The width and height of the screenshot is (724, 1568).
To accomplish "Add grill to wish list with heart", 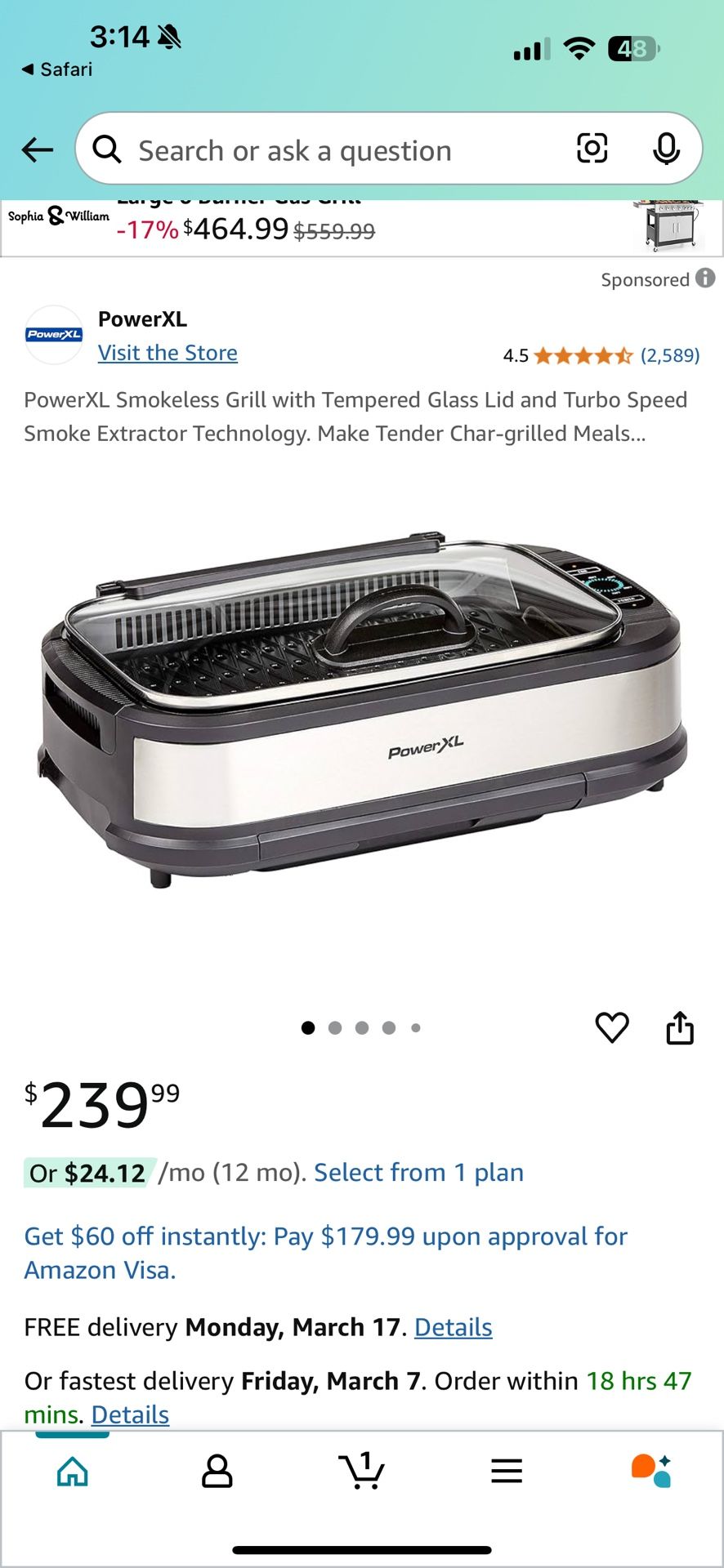I will pos(612,1027).
